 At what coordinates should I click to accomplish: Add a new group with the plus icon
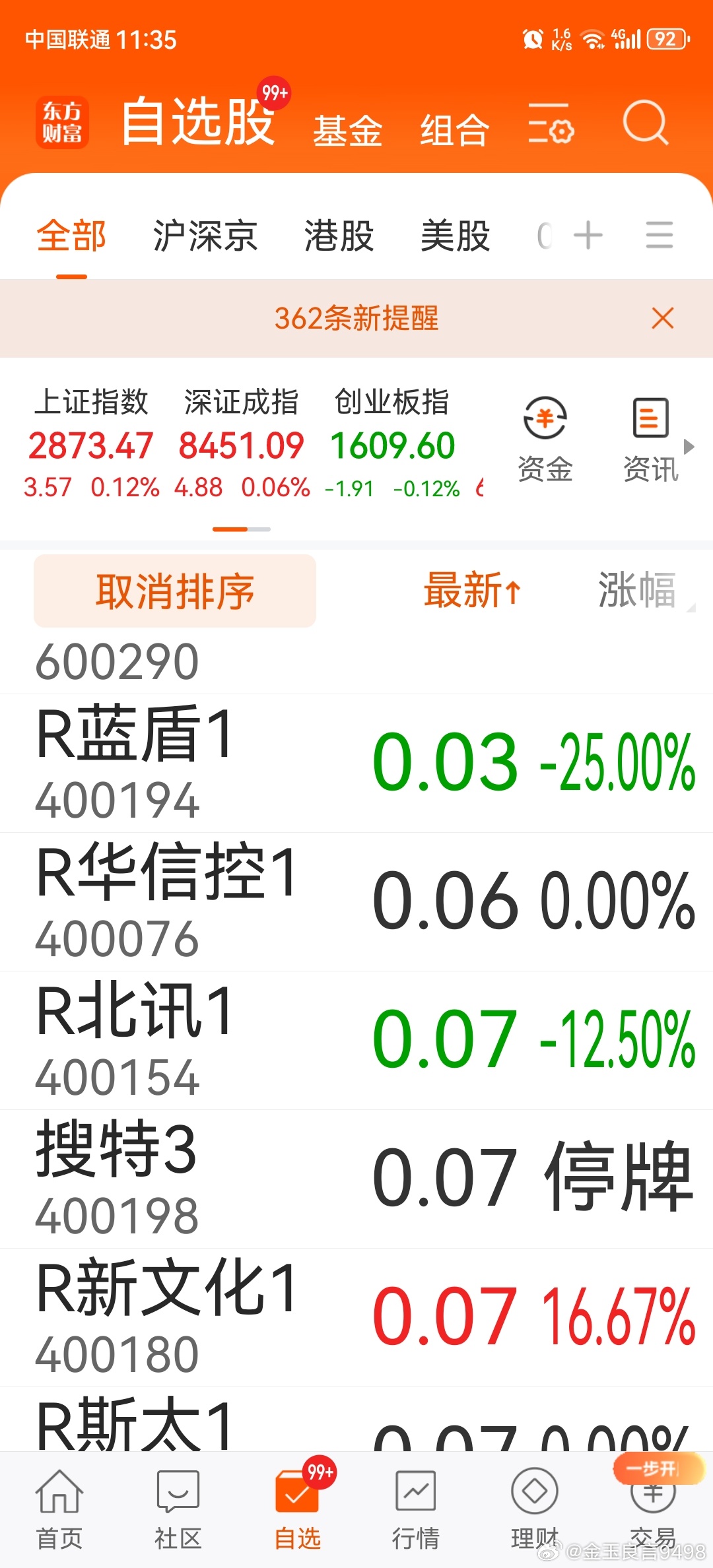[588, 235]
